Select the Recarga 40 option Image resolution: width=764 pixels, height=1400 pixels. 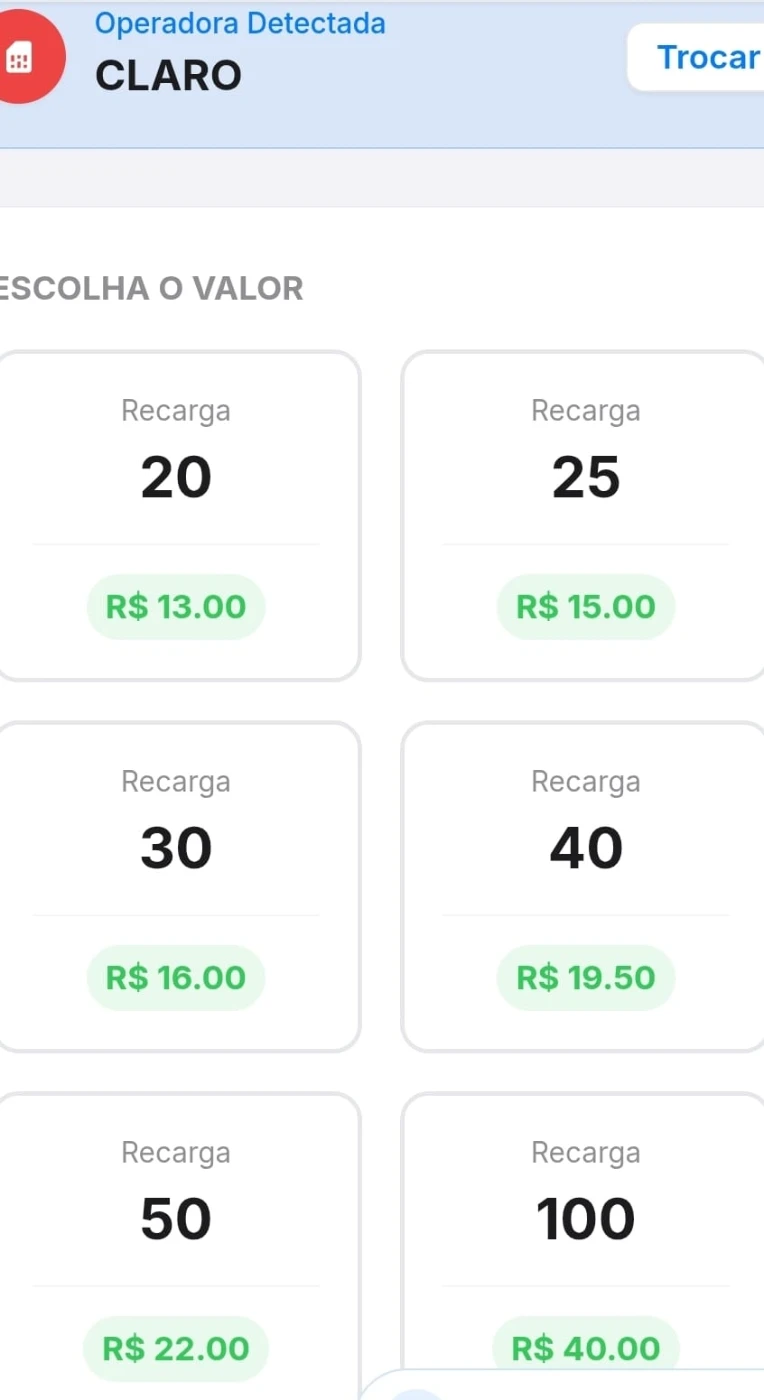(586, 886)
